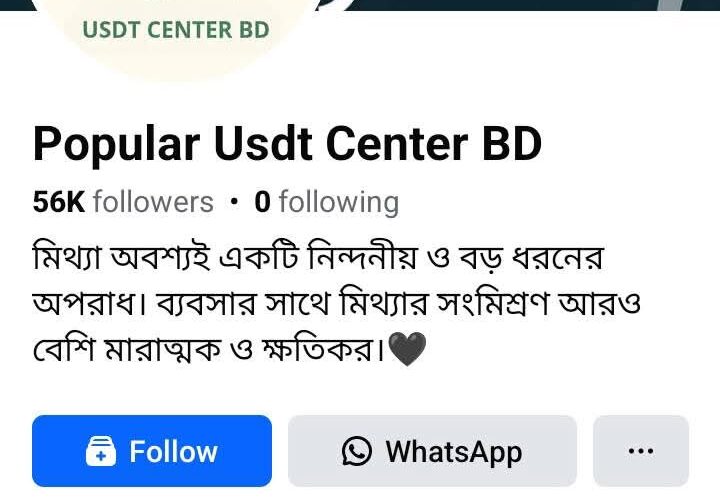This screenshot has height=500, width=720.
Task: Contact the page via WhatsApp button
Action: [432, 451]
